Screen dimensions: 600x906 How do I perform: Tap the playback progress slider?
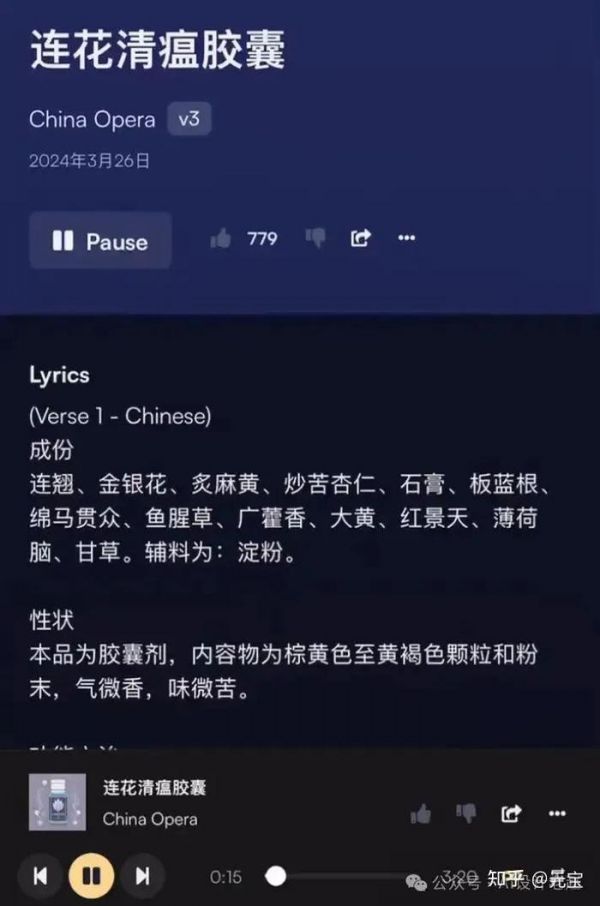[x=360, y=877]
